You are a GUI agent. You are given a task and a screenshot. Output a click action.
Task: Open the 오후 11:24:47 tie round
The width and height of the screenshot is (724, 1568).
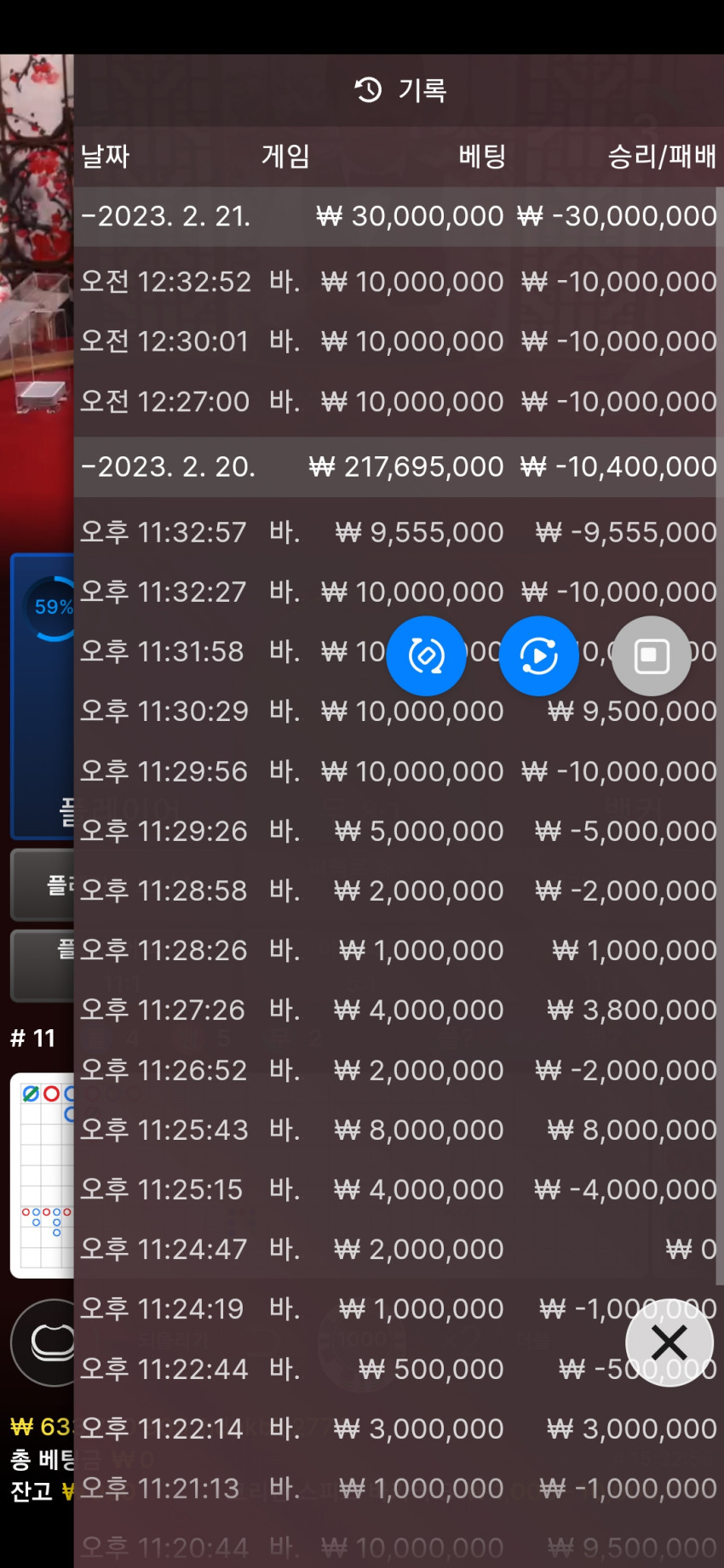pyautogui.click(x=397, y=1250)
